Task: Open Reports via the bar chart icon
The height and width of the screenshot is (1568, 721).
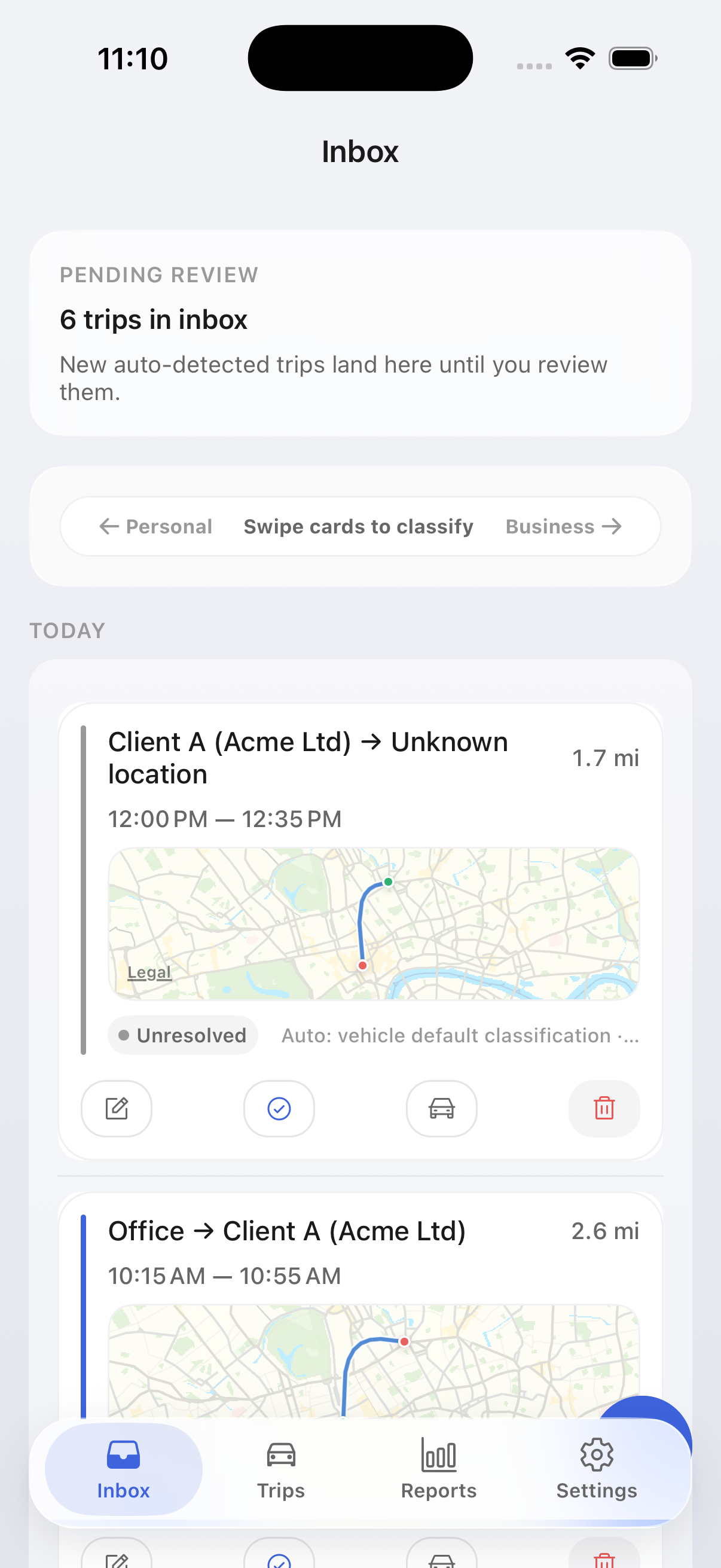Action: (438, 1455)
